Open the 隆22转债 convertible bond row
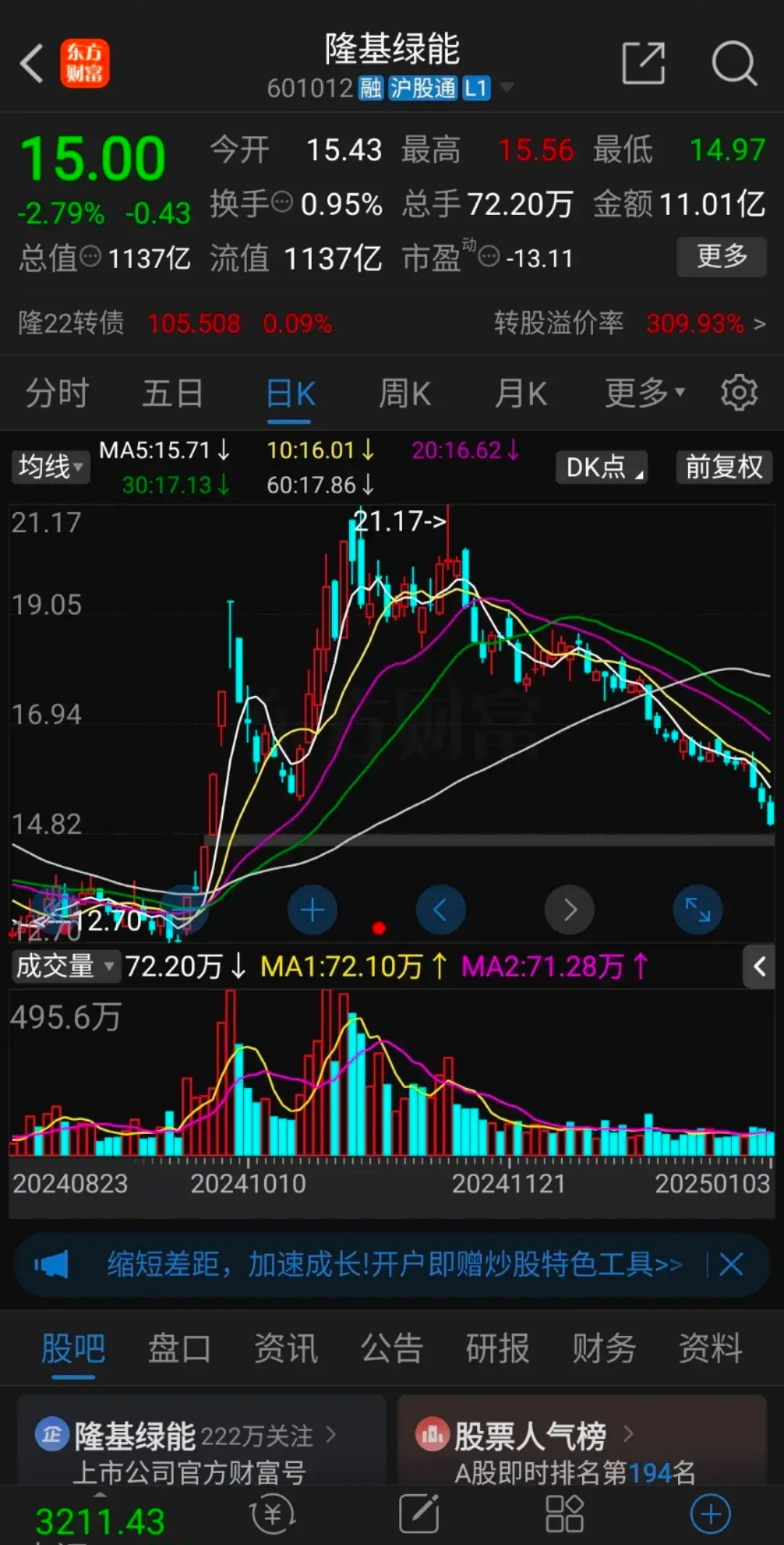This screenshot has height=1545, width=784. pos(174,323)
